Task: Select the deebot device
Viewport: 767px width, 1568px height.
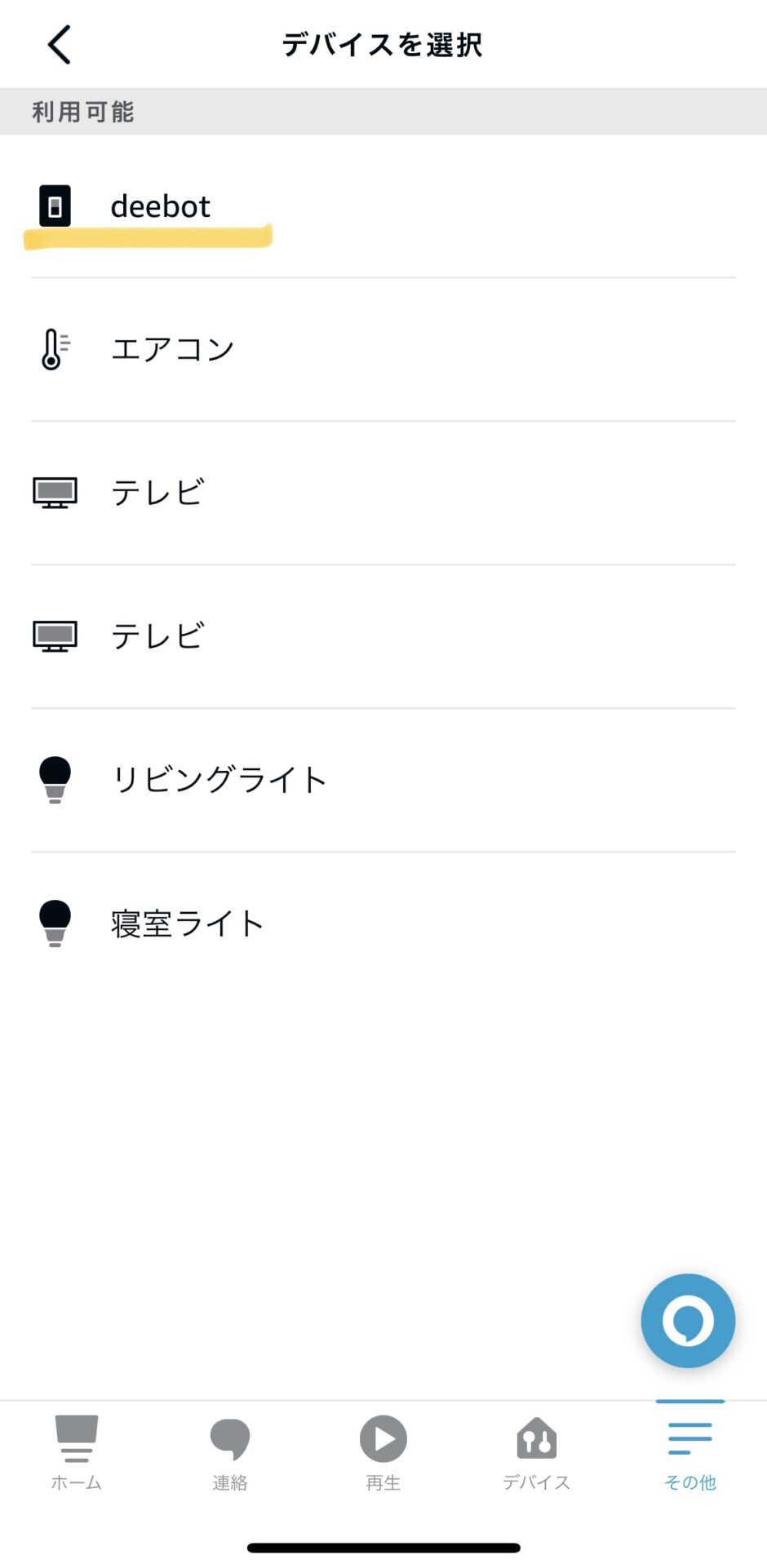Action: pyautogui.click(x=160, y=206)
